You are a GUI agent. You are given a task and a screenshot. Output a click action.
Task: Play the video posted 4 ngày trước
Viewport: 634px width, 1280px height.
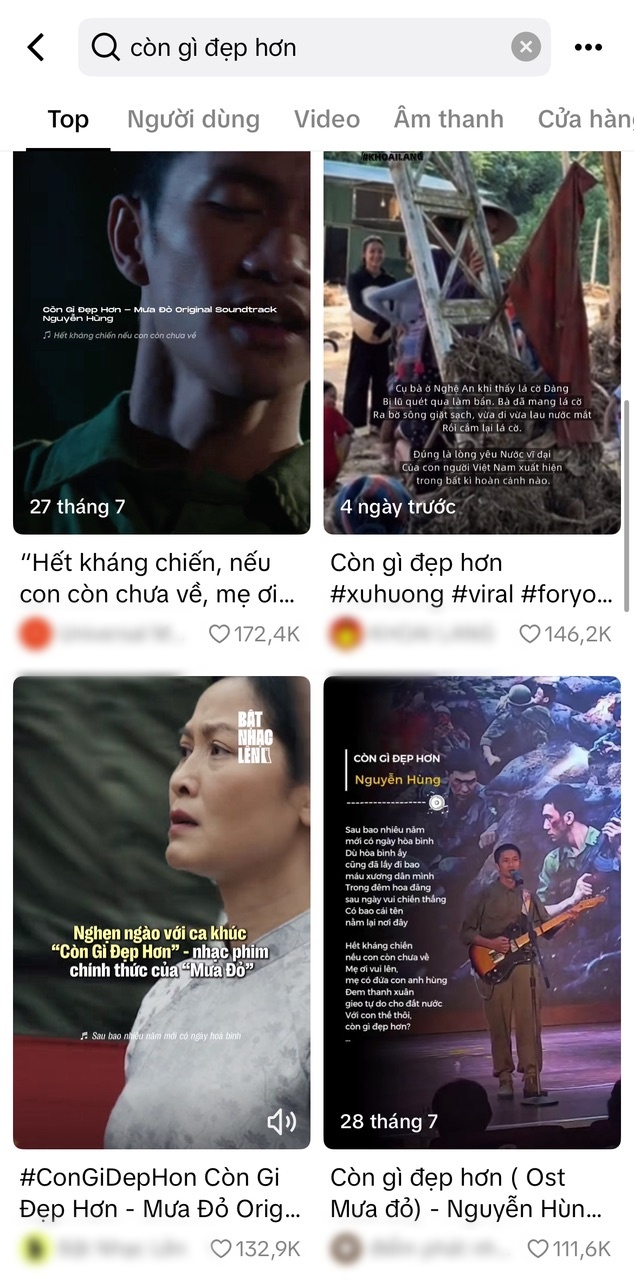tap(472, 340)
